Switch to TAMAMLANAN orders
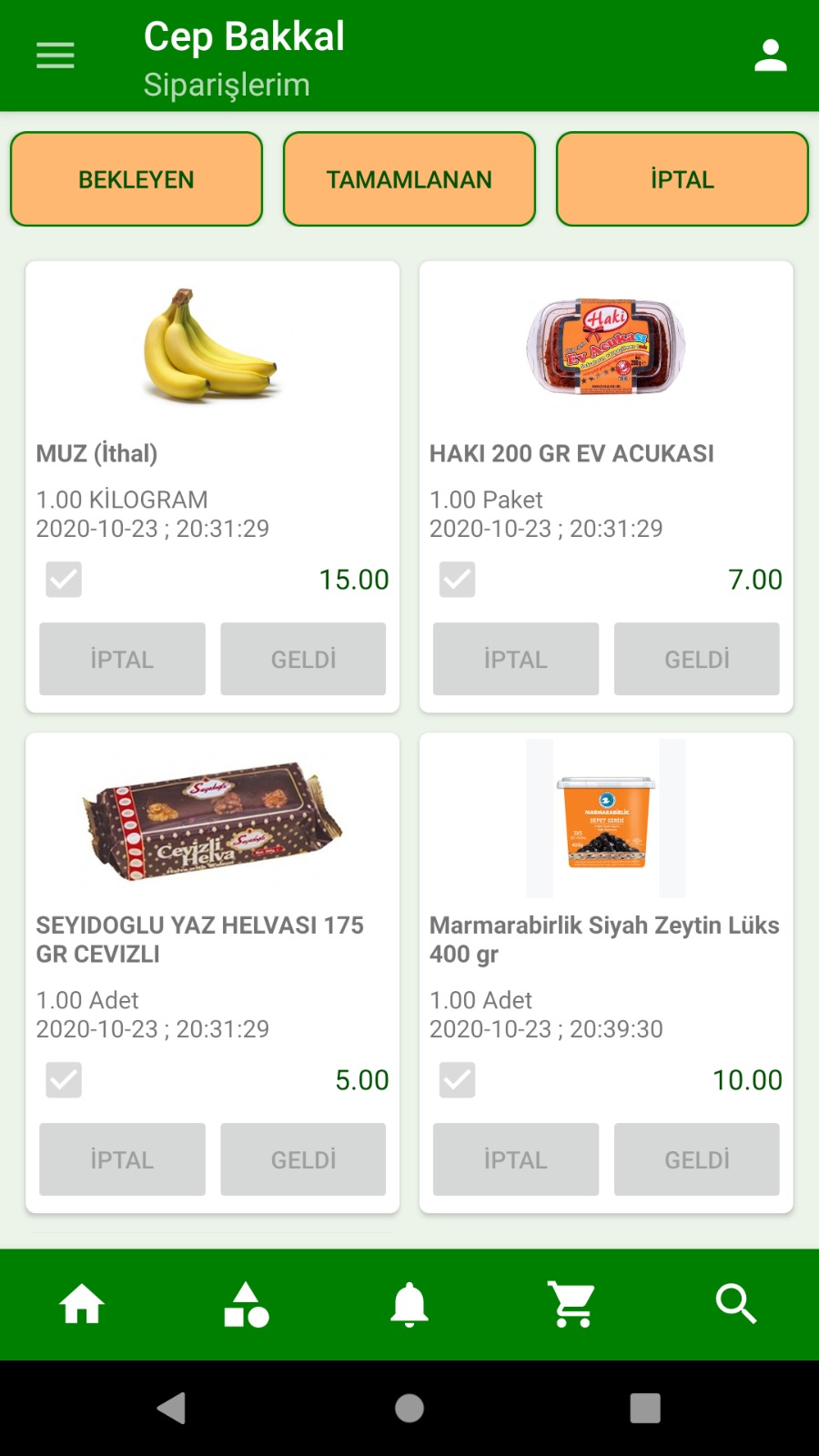819x1456 pixels. [409, 179]
